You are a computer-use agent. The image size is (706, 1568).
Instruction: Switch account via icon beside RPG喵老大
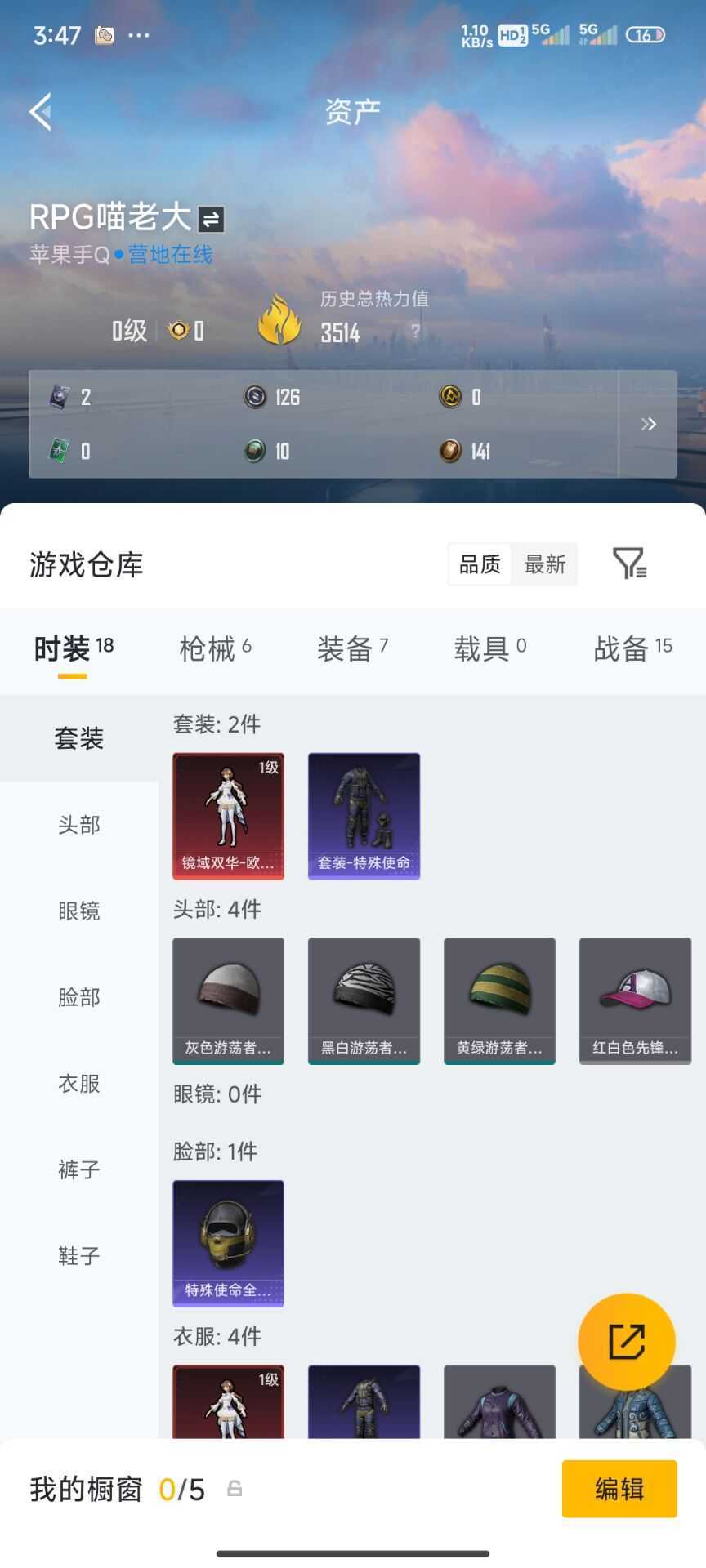(211, 219)
